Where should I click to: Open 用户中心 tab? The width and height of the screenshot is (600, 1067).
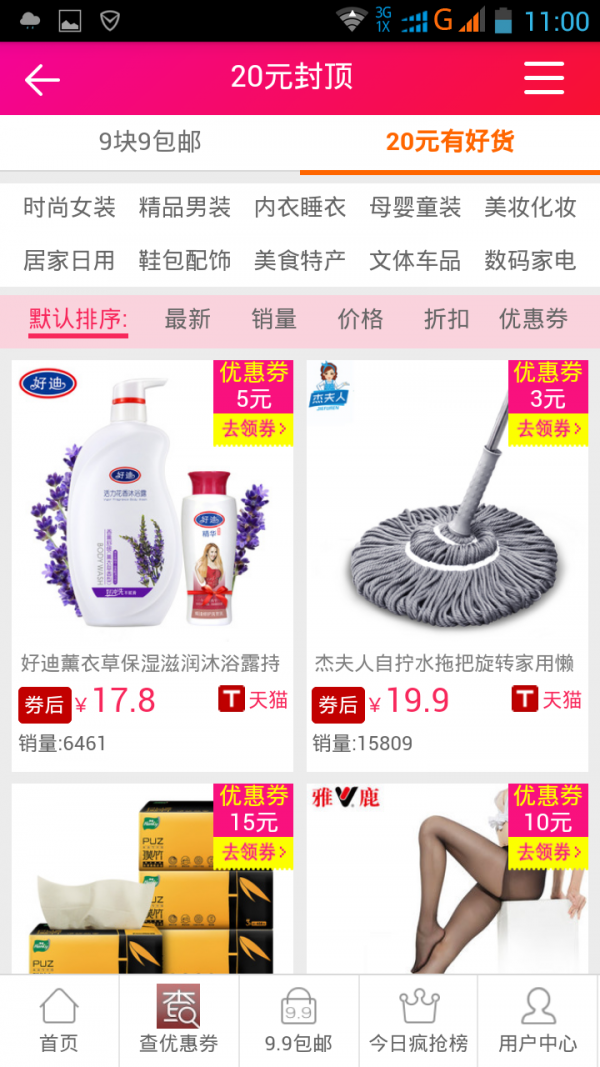pyautogui.click(x=538, y=1020)
